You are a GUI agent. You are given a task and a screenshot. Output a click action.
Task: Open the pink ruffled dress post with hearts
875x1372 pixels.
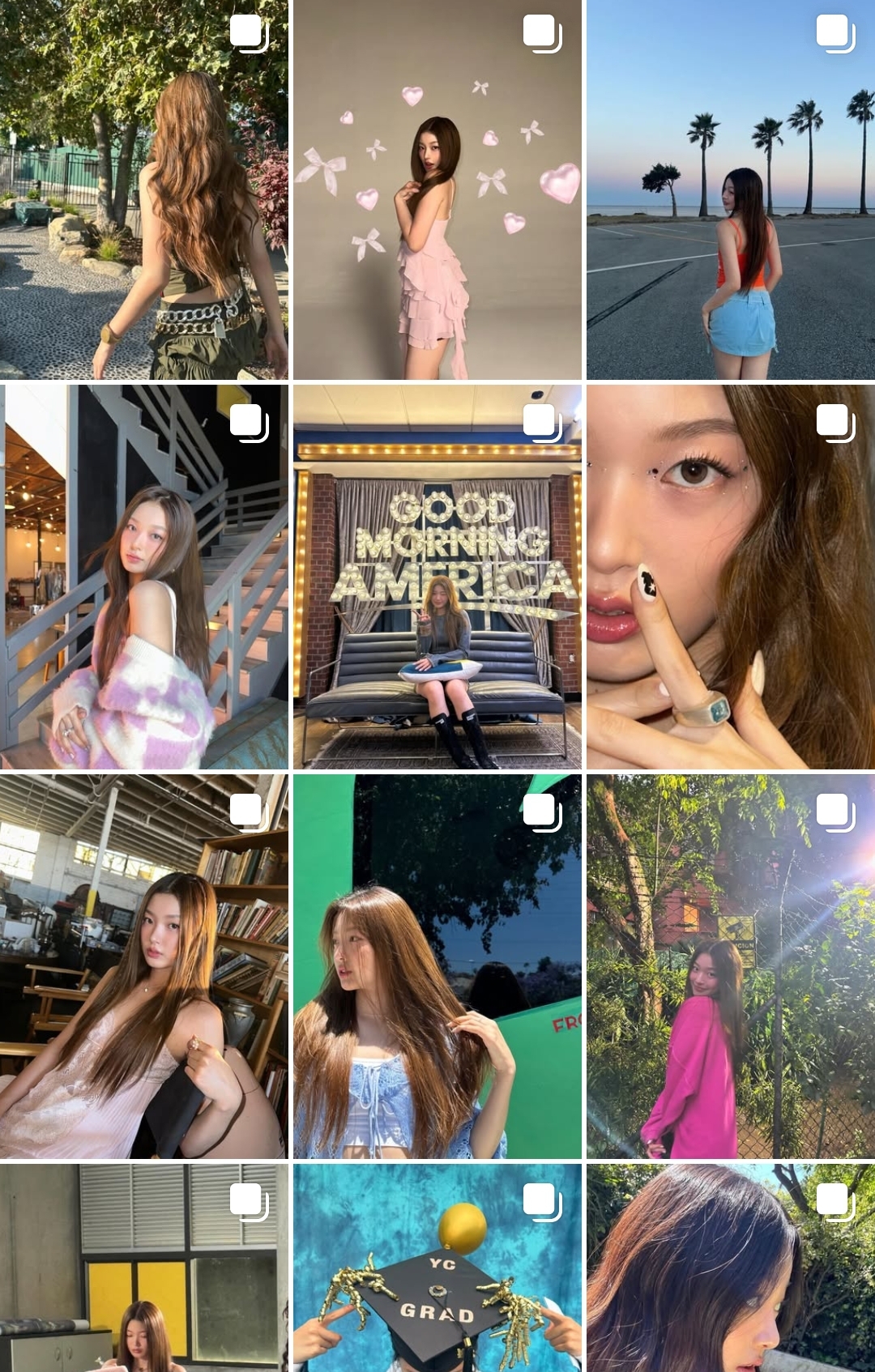coord(437,190)
